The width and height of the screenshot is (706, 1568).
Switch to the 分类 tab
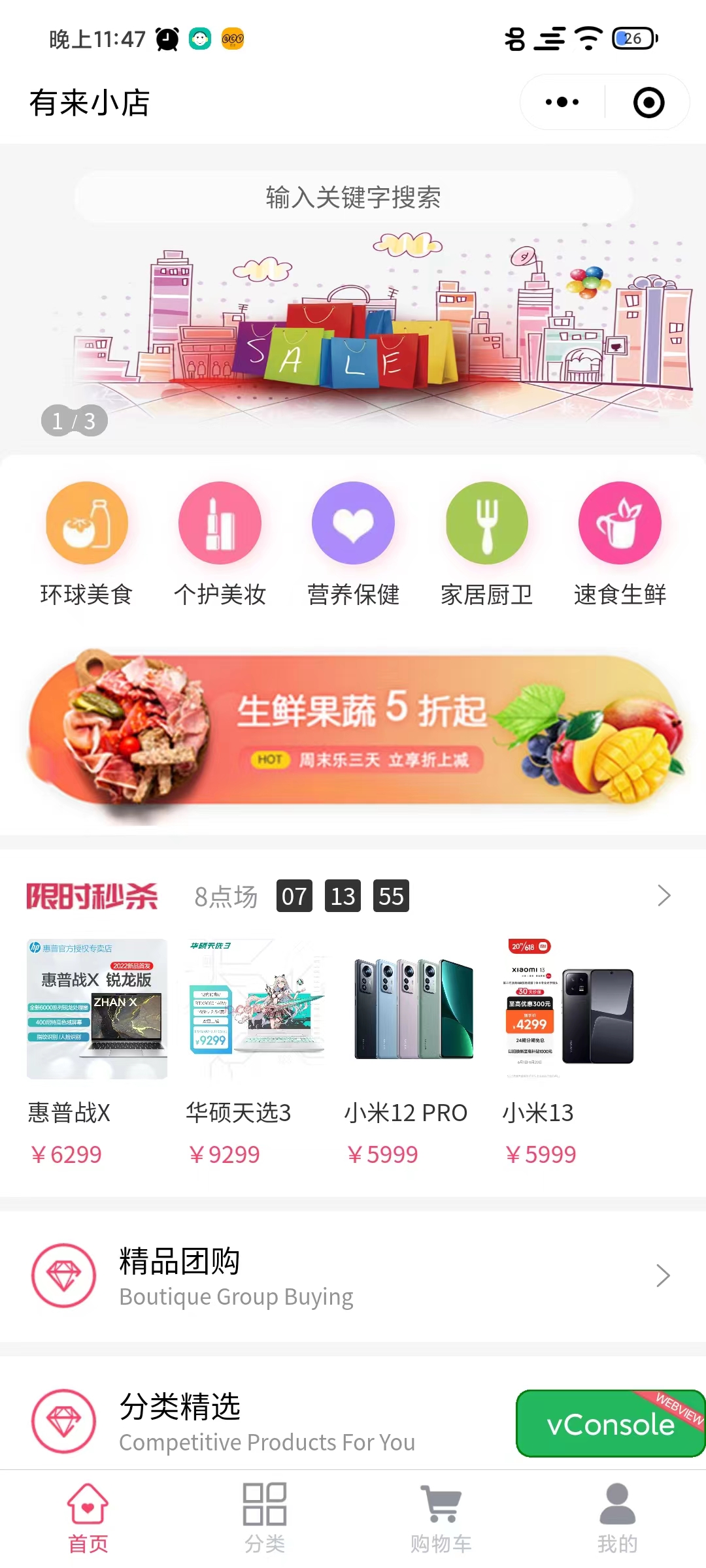click(x=265, y=1518)
